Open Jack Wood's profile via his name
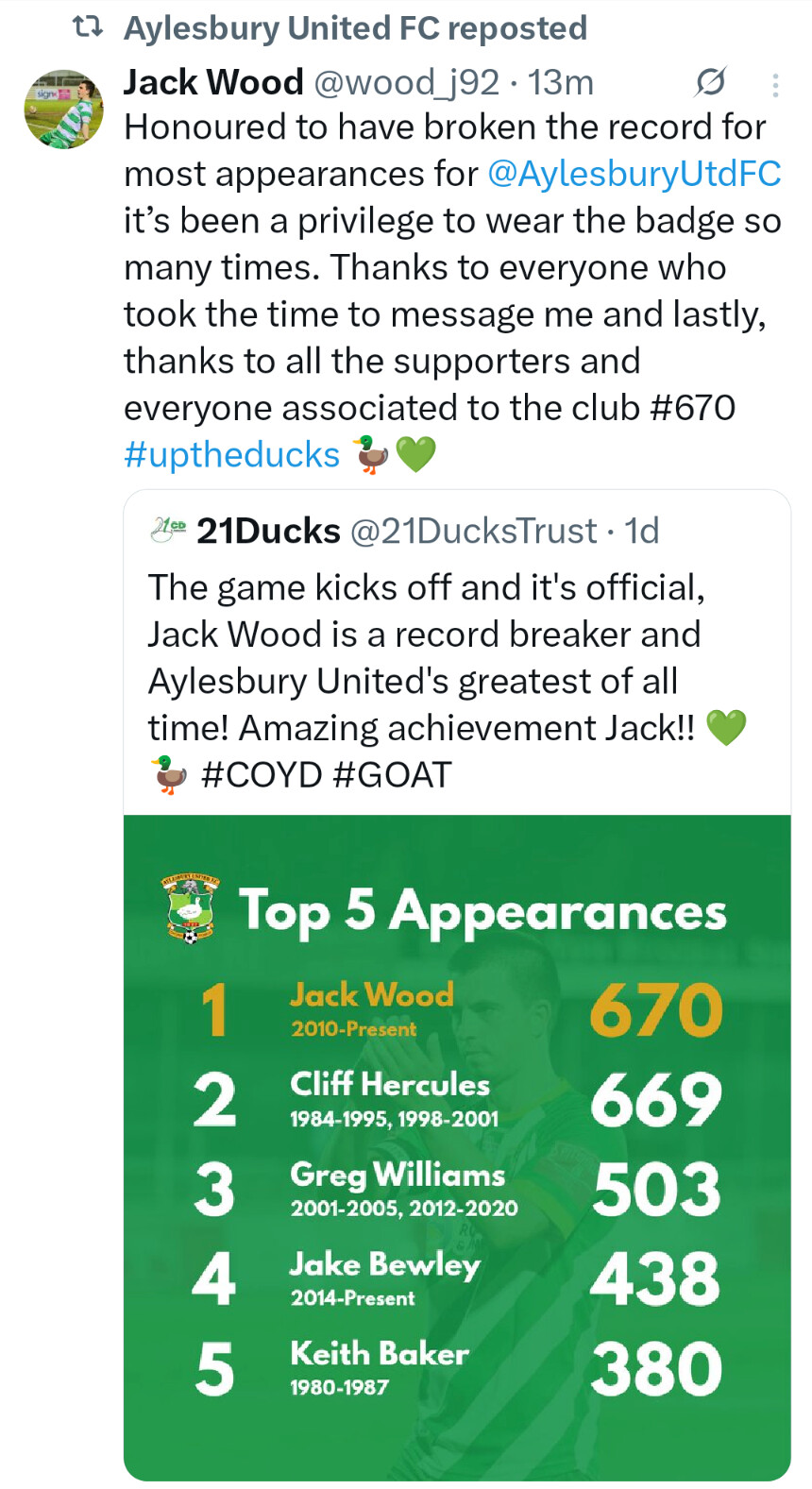This screenshot has width=812, height=1489. pyautogui.click(x=213, y=83)
